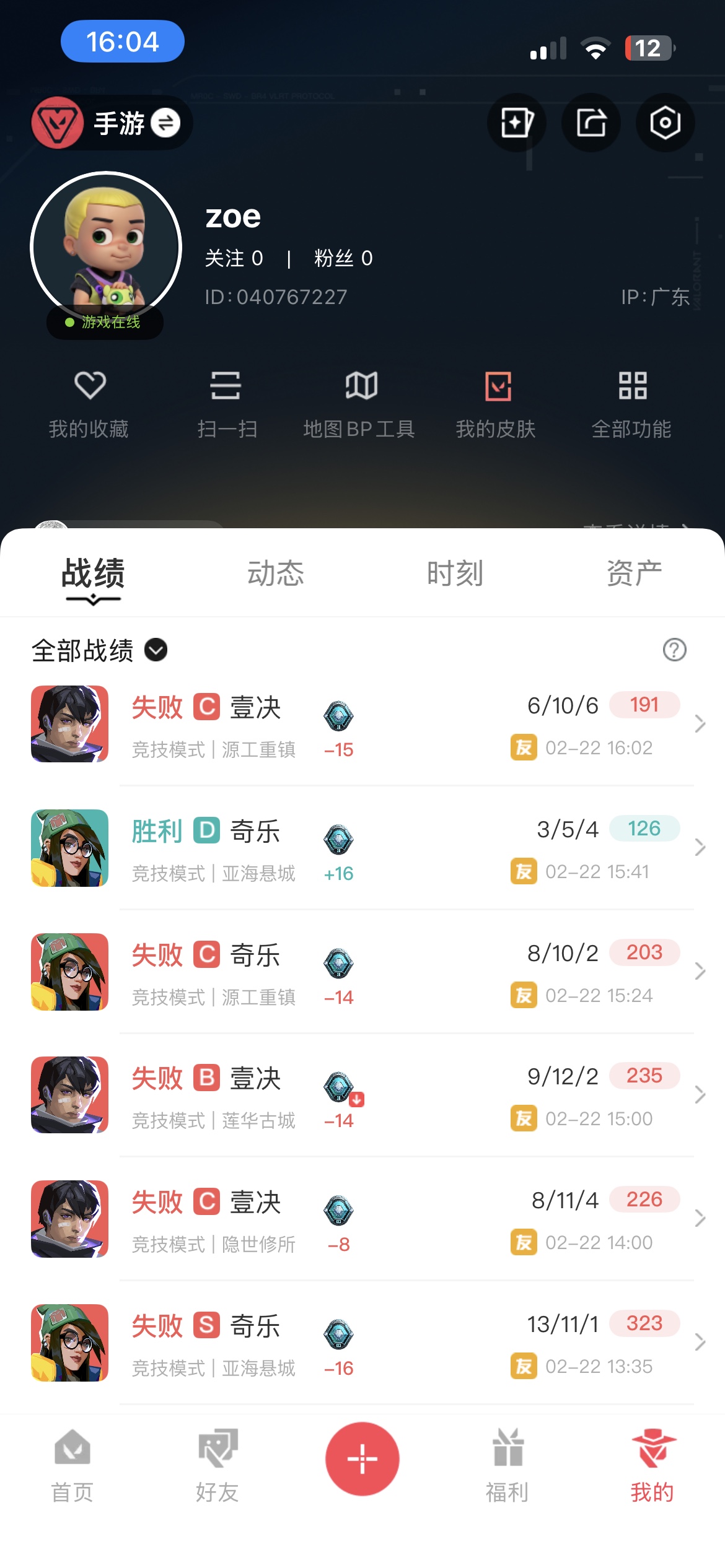Tap the red plus button
The image size is (725, 1568).
[362, 1458]
